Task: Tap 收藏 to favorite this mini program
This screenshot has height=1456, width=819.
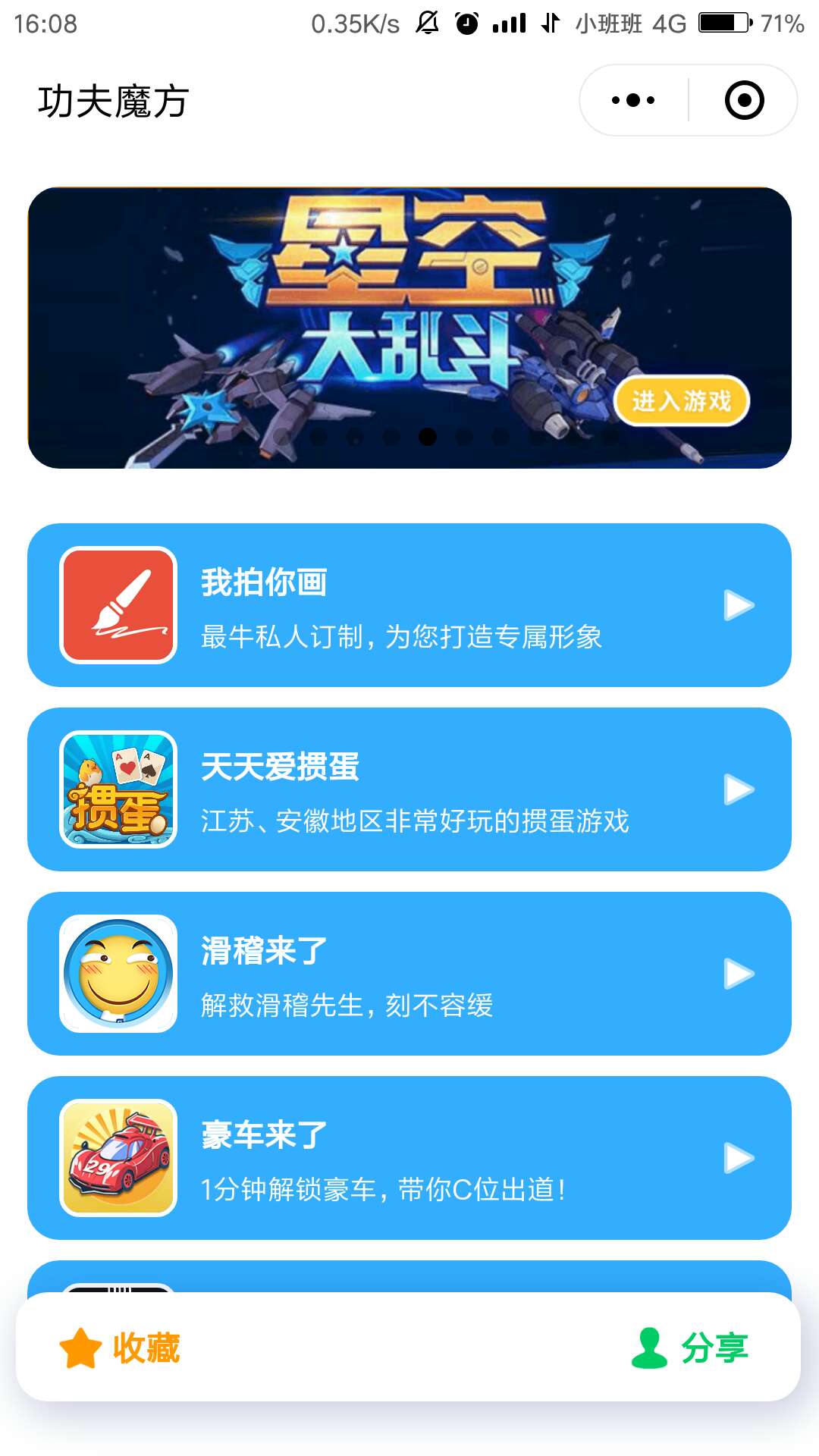Action: point(120,1348)
